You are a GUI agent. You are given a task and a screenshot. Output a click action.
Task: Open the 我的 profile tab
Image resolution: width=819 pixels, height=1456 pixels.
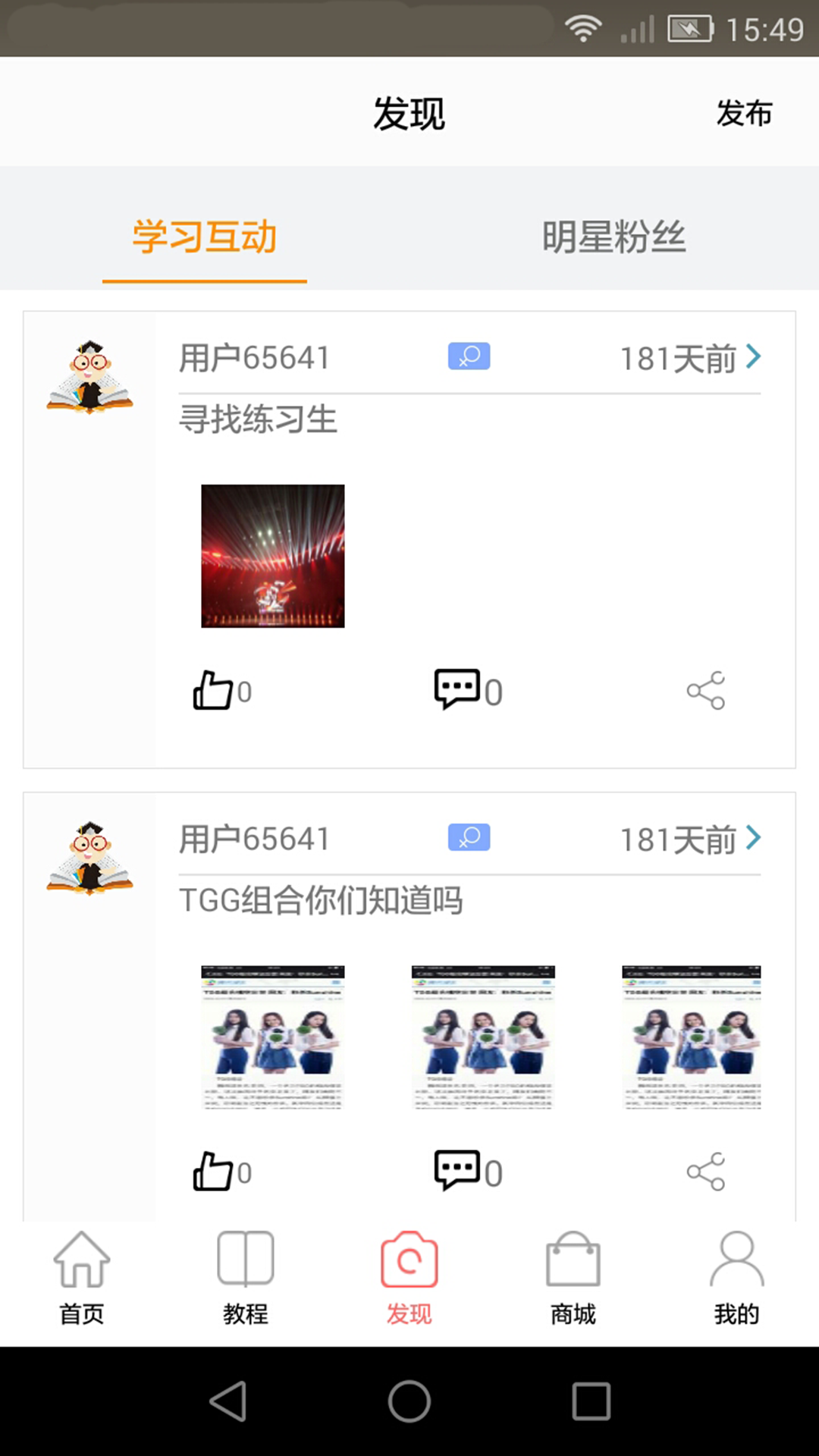coord(736,1278)
